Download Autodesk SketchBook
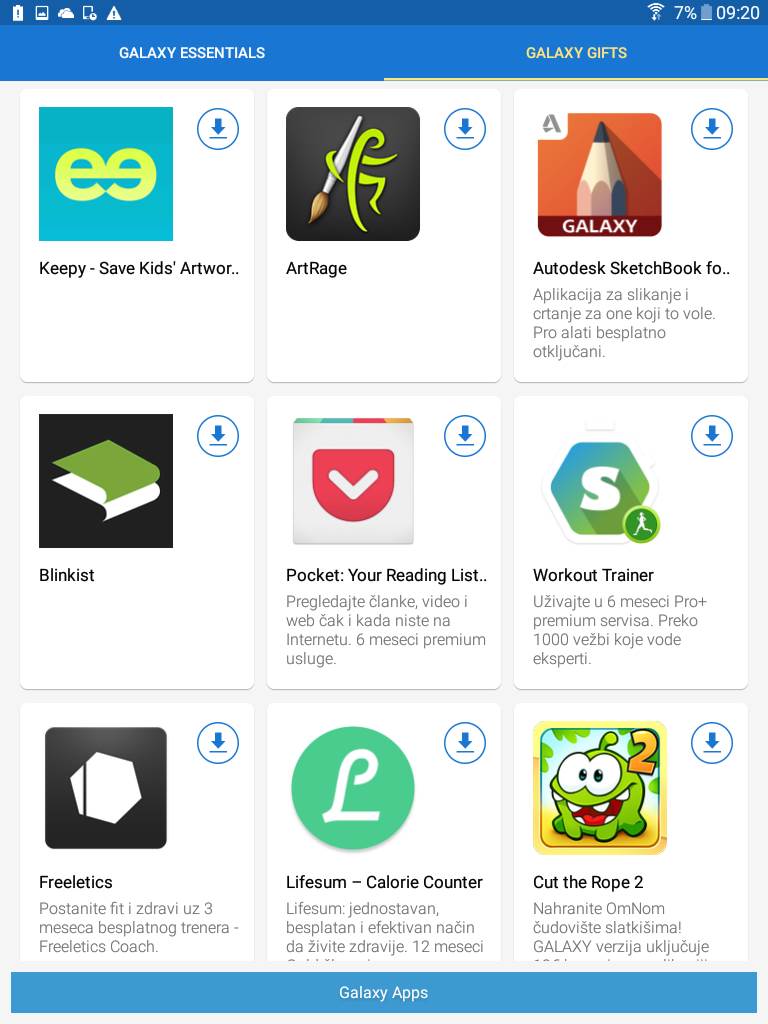768x1024 pixels. click(712, 129)
